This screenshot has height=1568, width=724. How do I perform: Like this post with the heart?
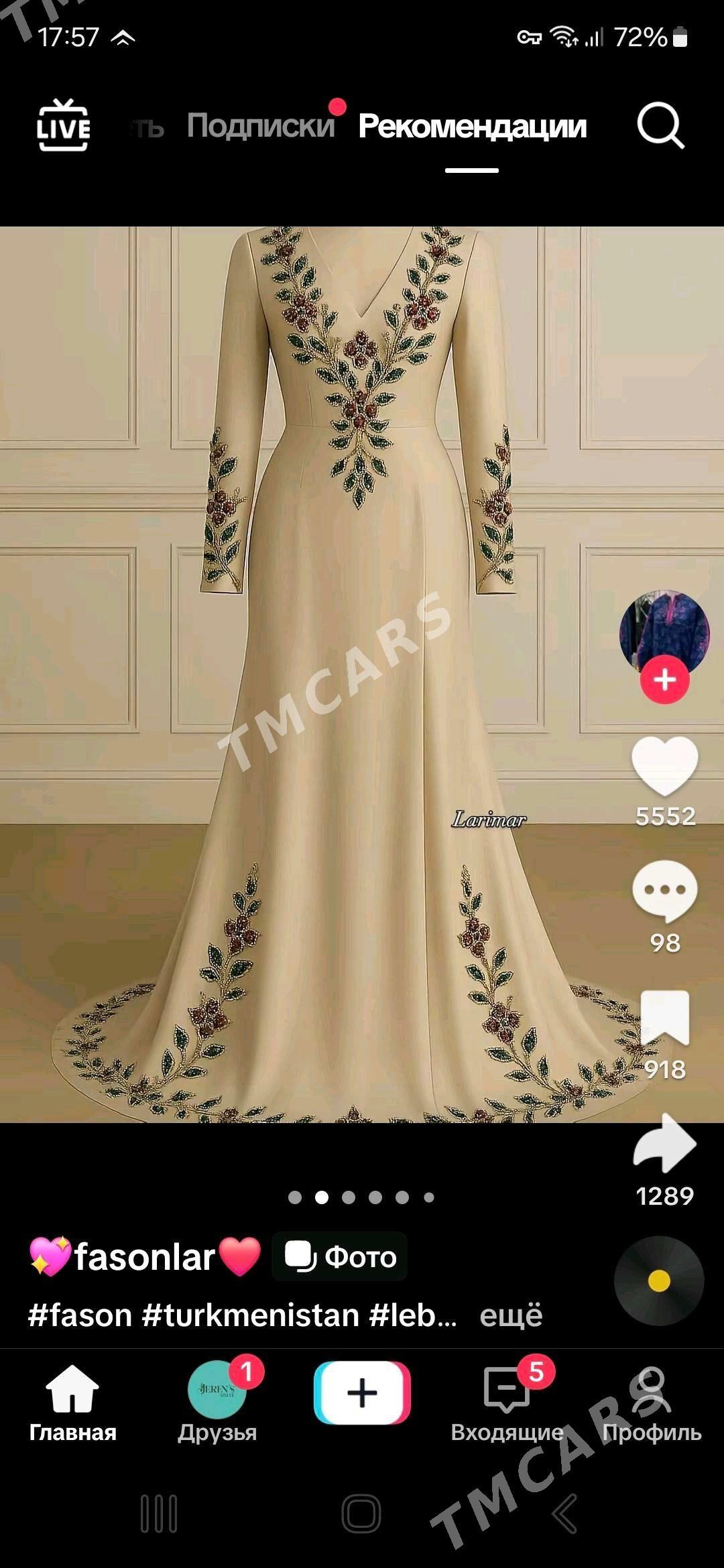(x=664, y=766)
